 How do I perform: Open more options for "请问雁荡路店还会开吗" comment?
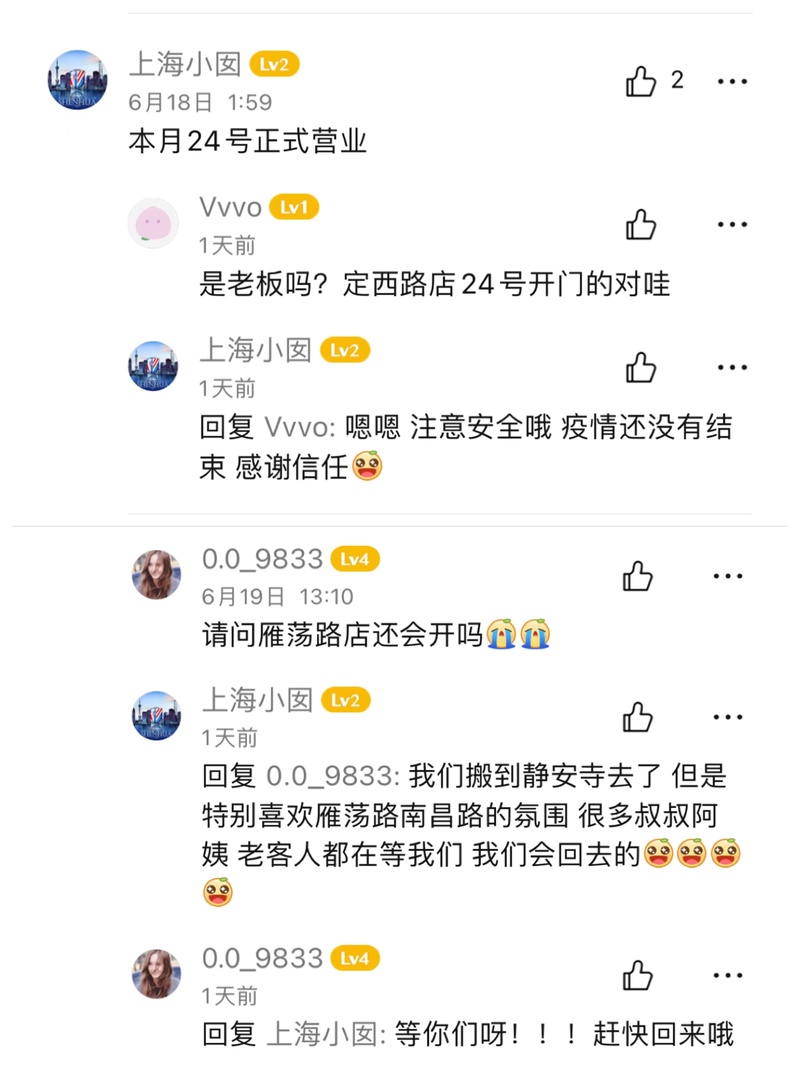tap(728, 575)
